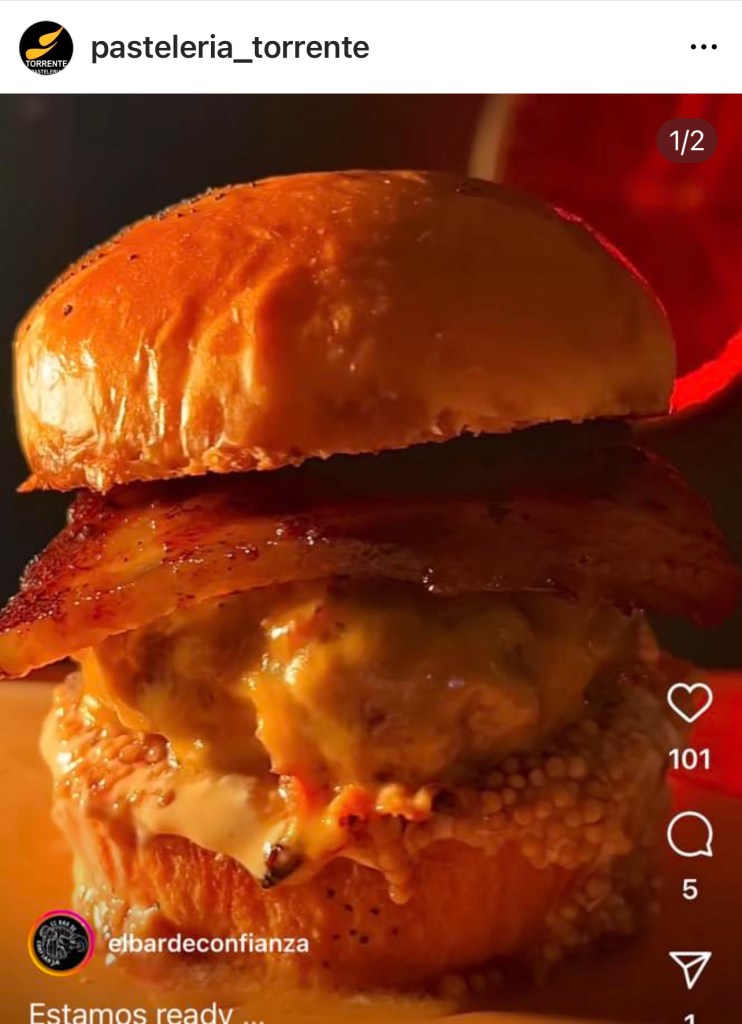Open the post's three-dot options menu

point(703,47)
